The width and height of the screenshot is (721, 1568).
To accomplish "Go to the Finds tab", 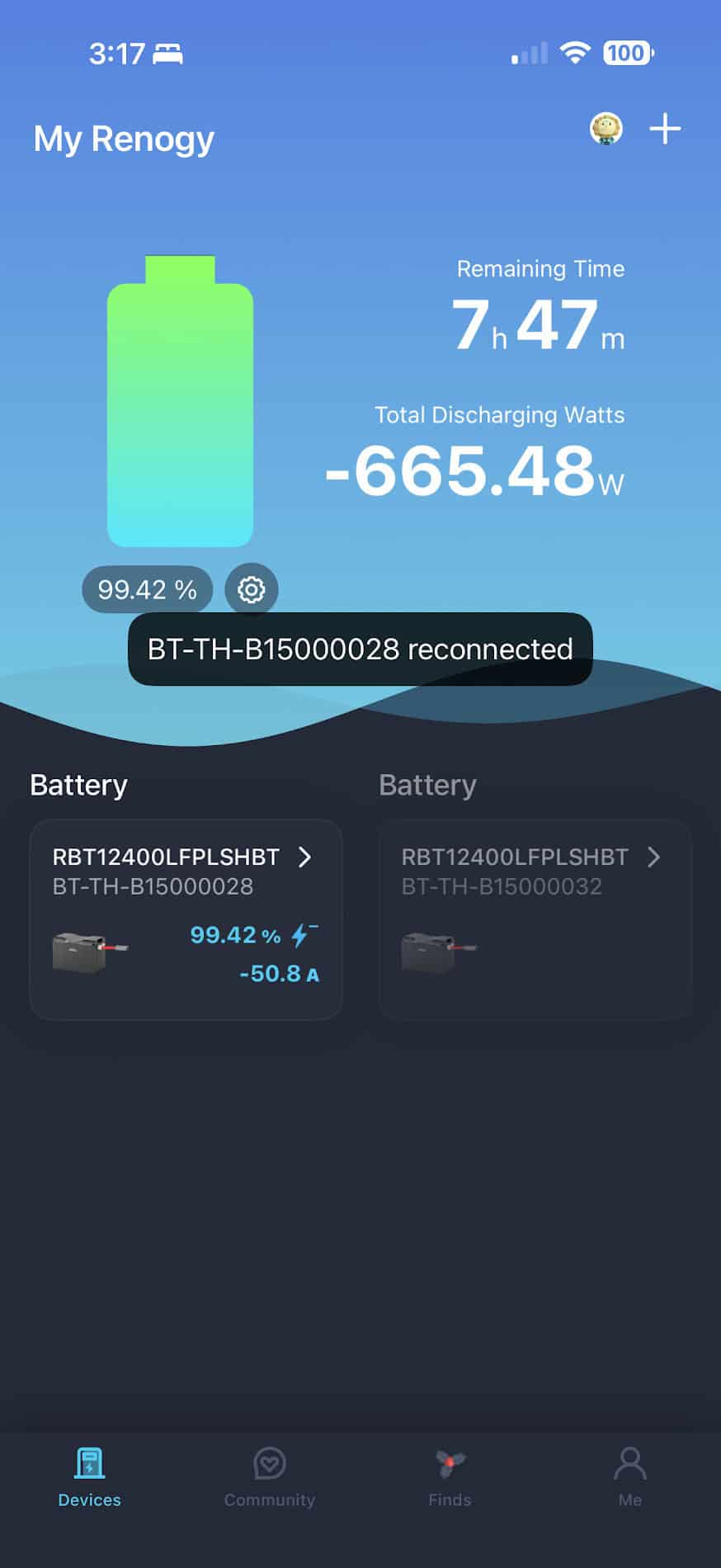I will pos(450,1477).
